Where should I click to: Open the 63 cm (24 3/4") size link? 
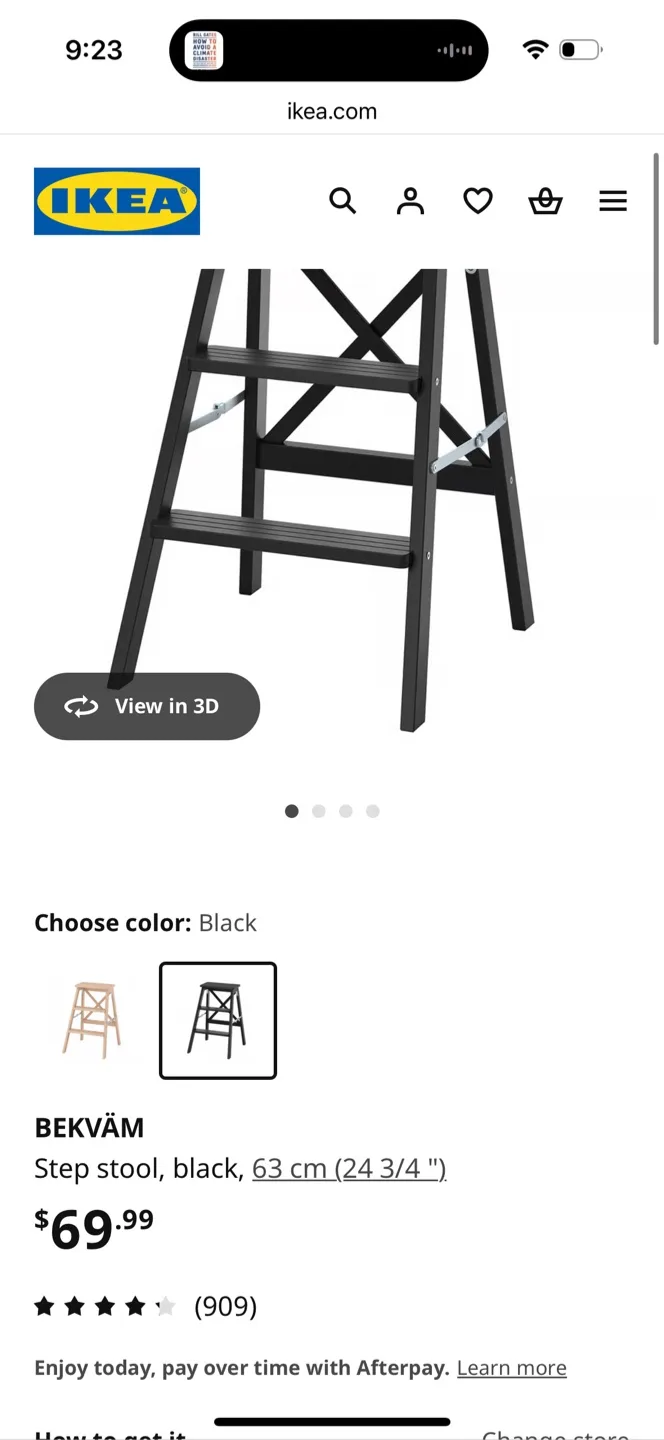click(x=349, y=1168)
